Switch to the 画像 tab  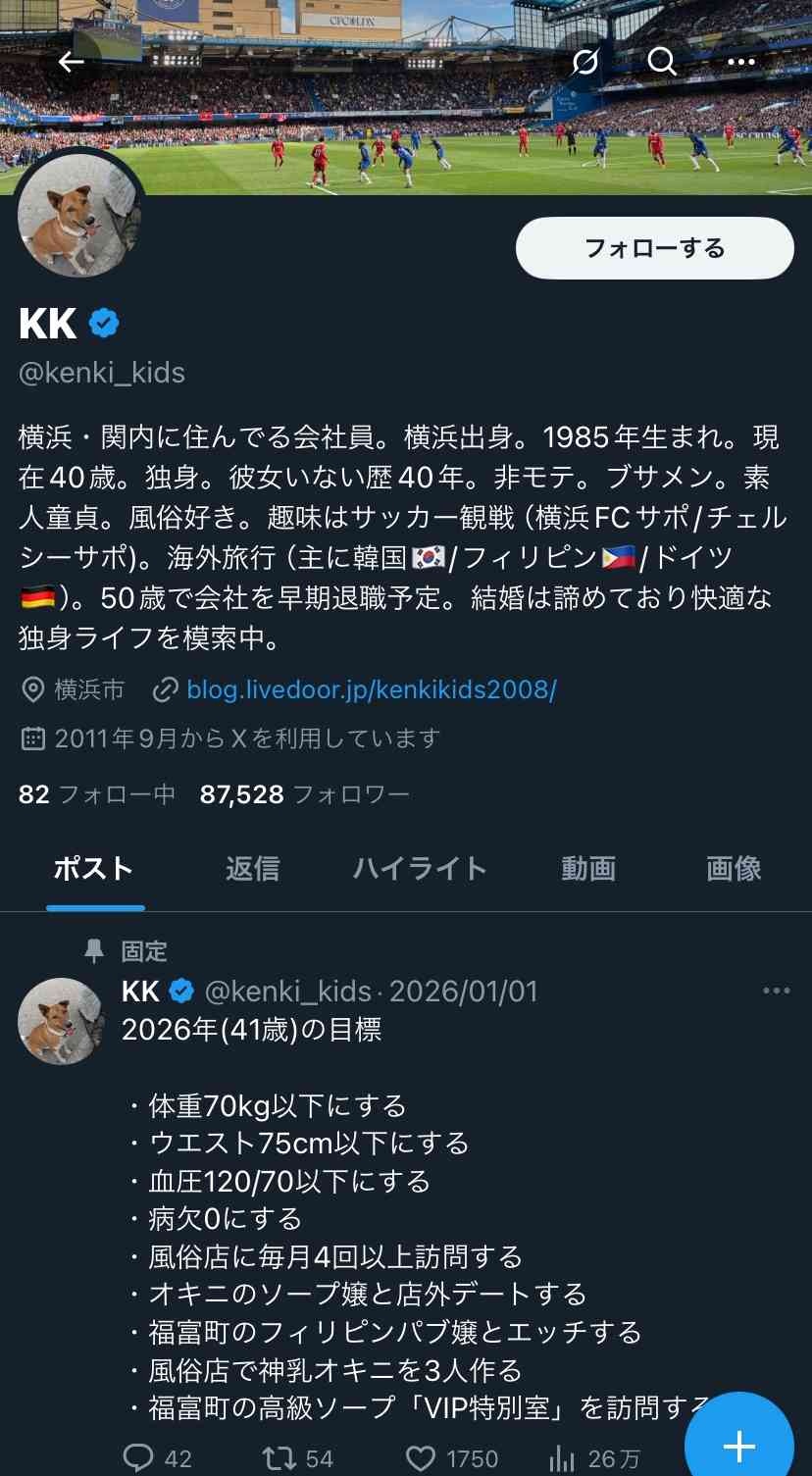(734, 869)
